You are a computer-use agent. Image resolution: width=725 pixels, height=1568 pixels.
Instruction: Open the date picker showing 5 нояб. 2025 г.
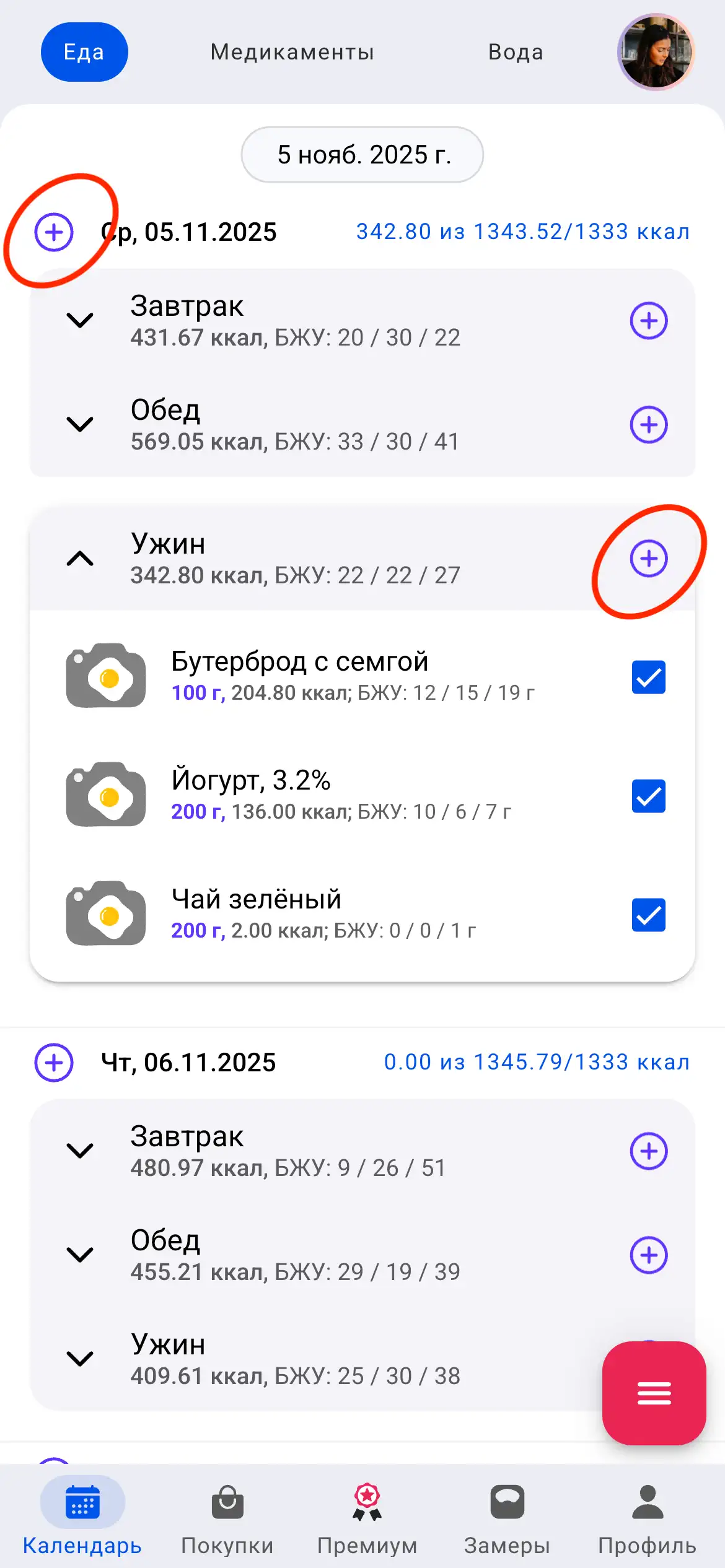click(362, 155)
